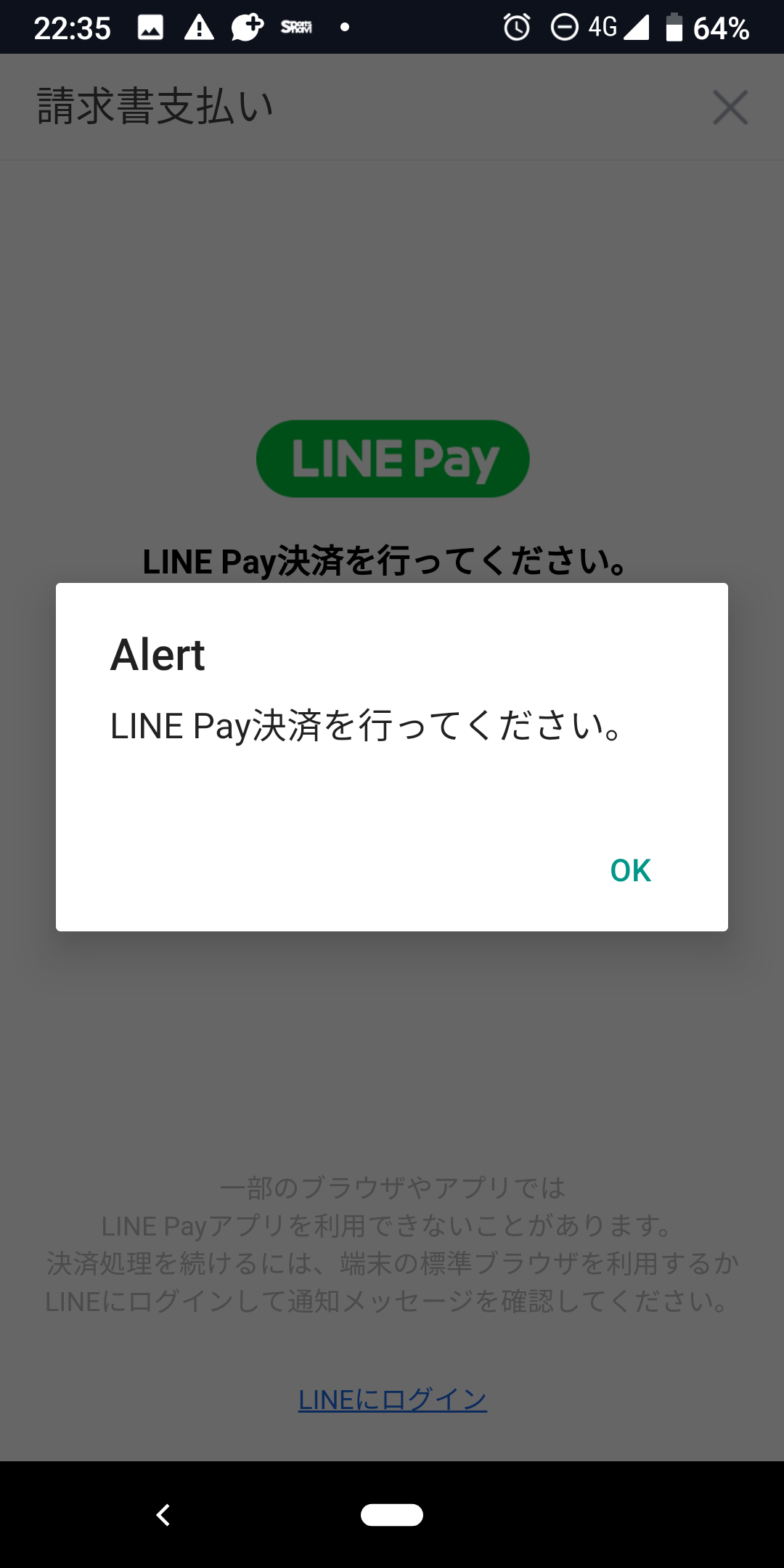This screenshot has height=1568, width=784.
Task: Close the 請求書支払い screen
Action: pyautogui.click(x=731, y=107)
